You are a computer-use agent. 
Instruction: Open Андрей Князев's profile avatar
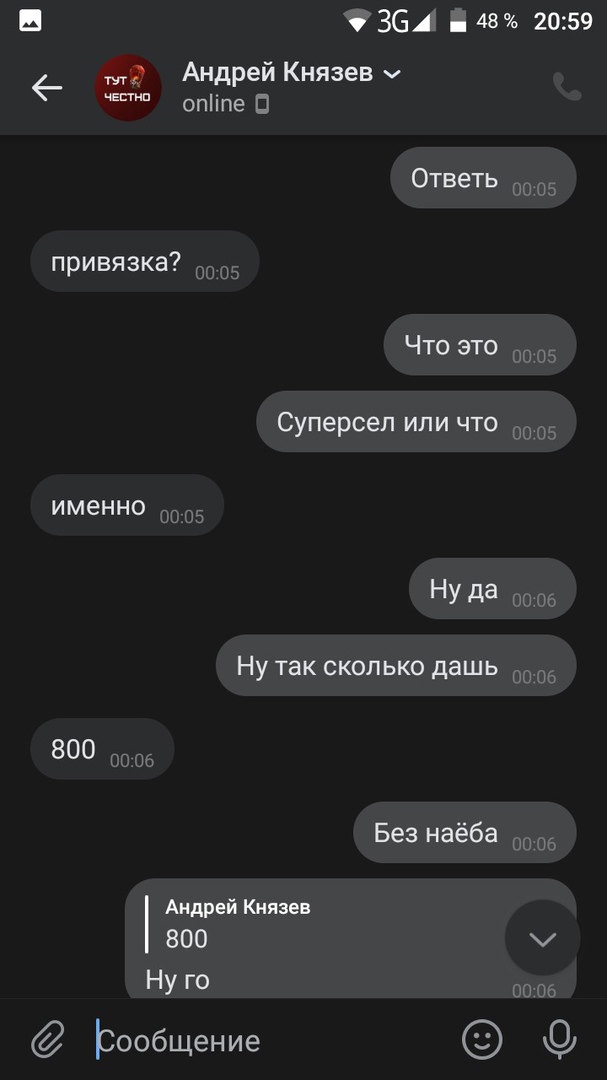(128, 88)
